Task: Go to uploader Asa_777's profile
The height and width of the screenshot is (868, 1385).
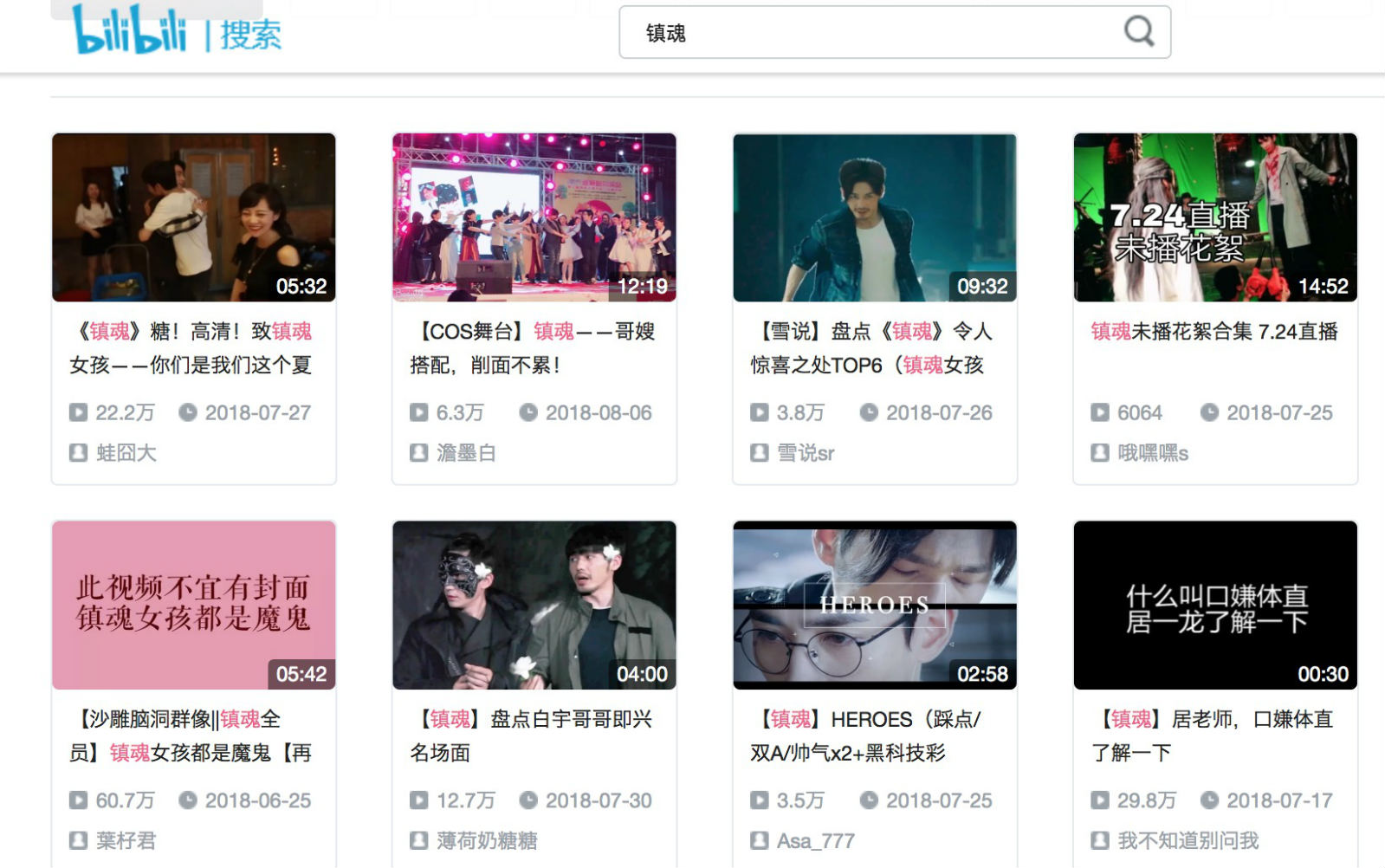Action: pos(815,840)
